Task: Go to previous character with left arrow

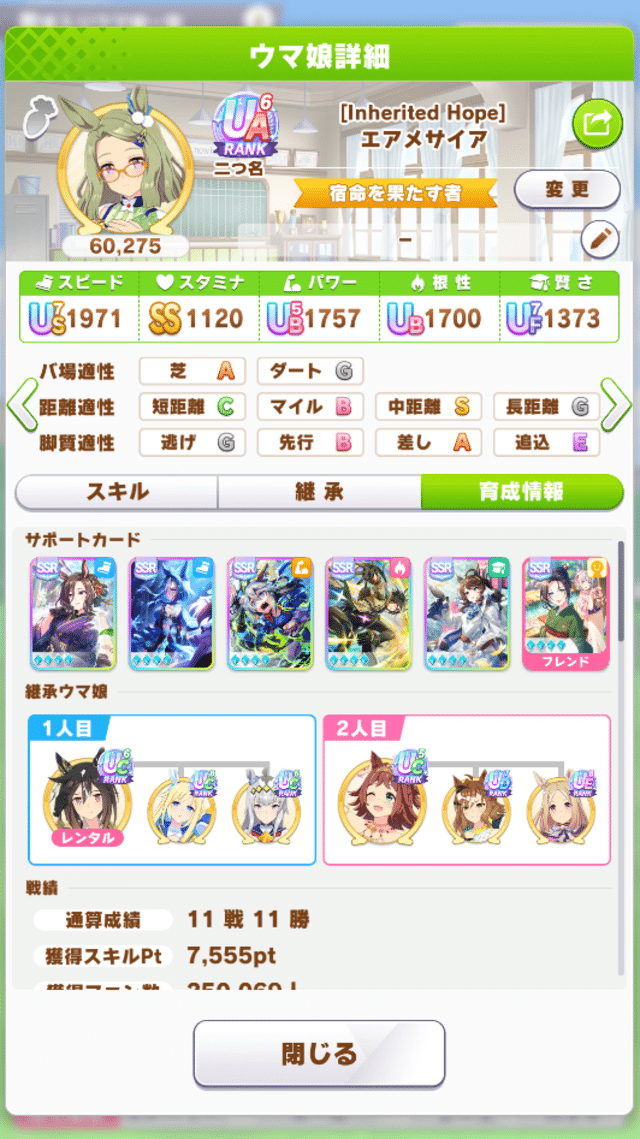Action: click(21, 405)
